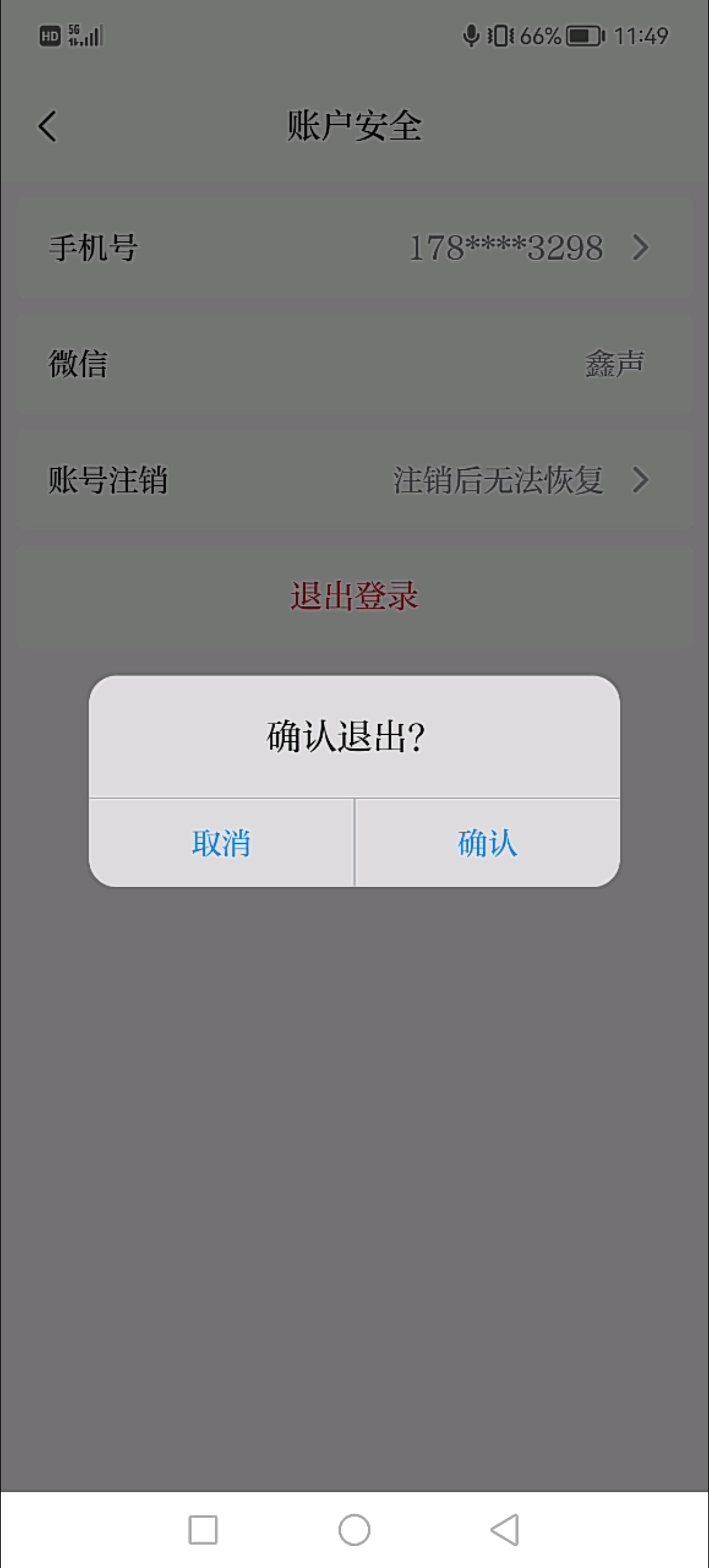Cancel the logout dialog via 取消

click(x=221, y=843)
